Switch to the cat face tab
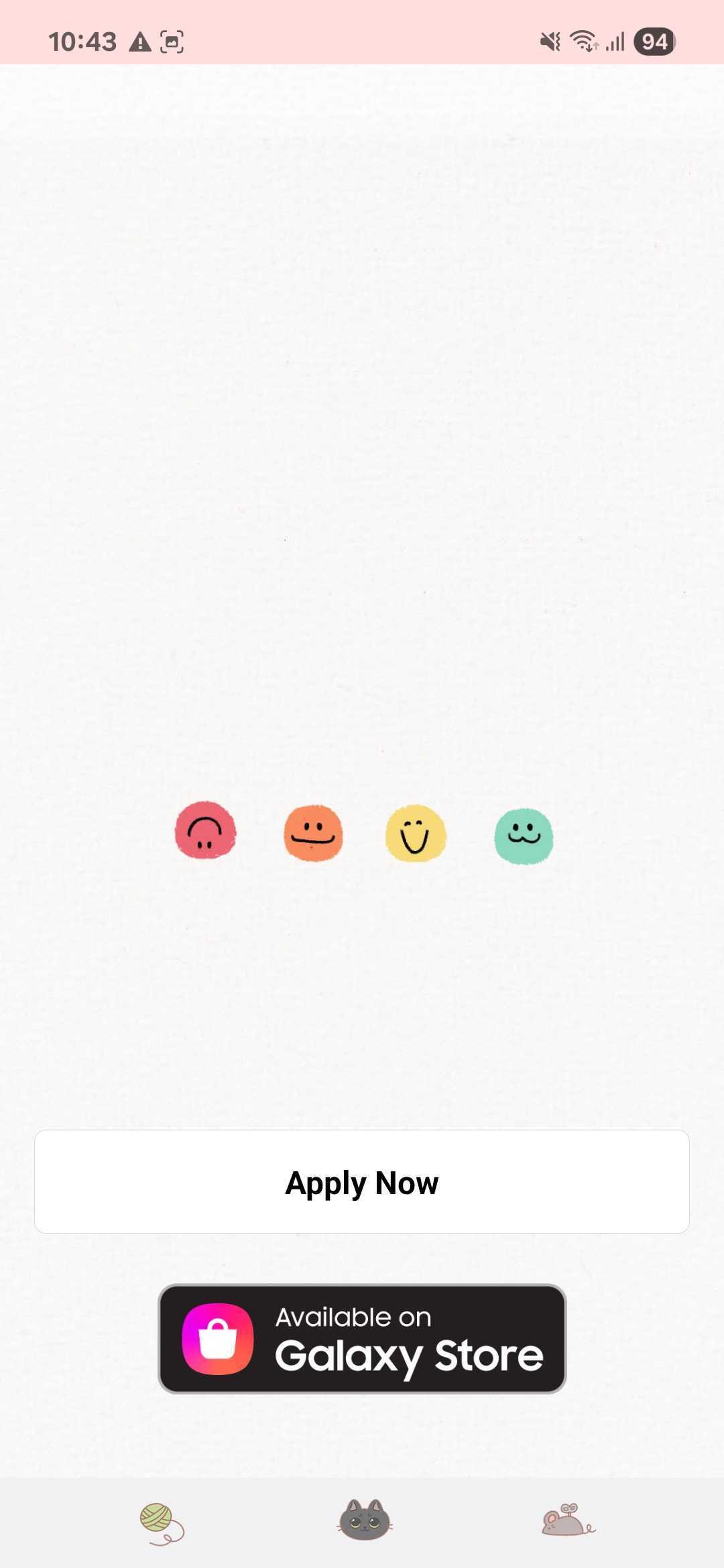This screenshot has height=1568, width=724. [x=365, y=1520]
